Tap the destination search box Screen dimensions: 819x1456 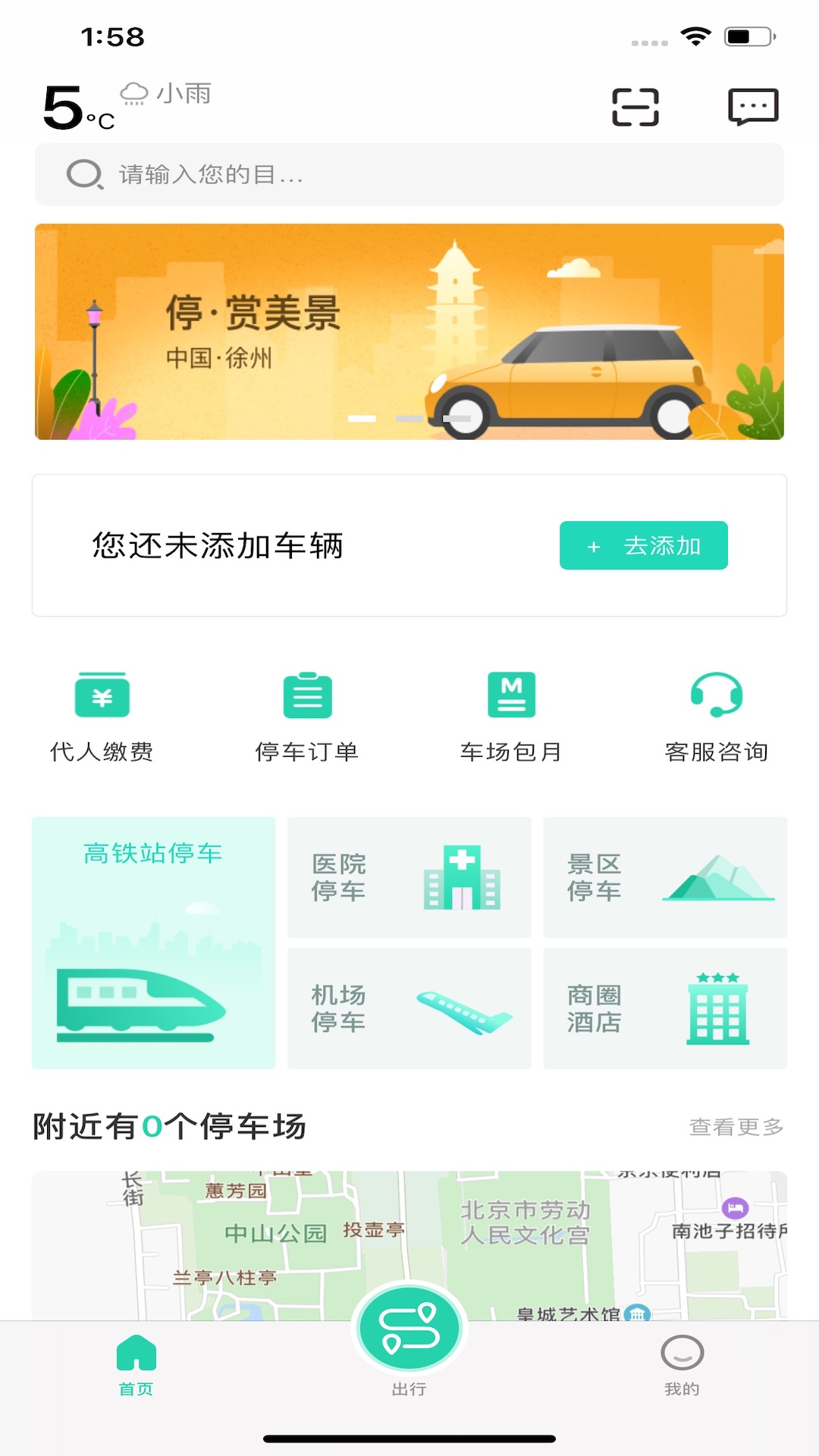coord(409,174)
